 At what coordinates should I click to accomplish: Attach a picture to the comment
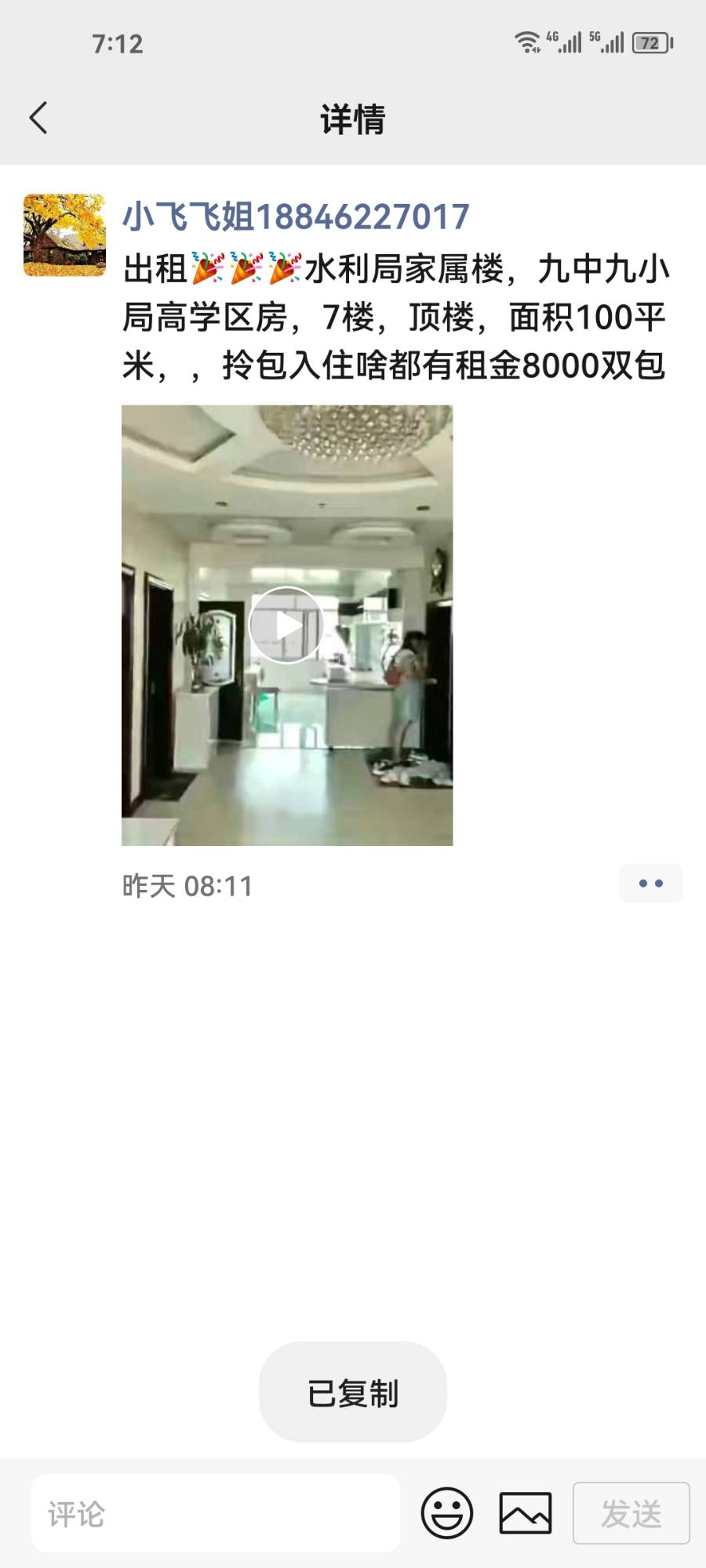tap(526, 1513)
